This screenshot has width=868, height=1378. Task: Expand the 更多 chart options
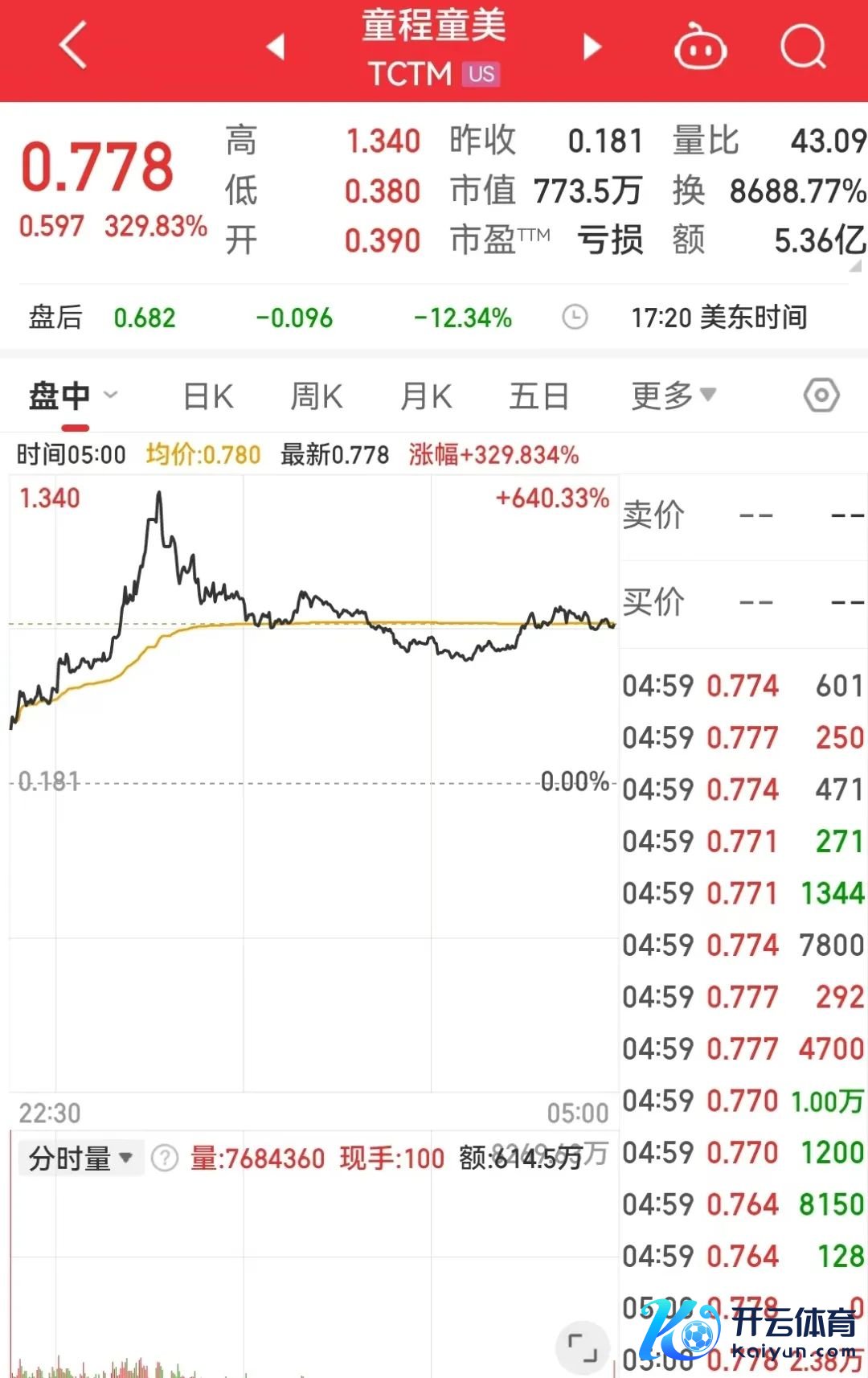point(673,396)
